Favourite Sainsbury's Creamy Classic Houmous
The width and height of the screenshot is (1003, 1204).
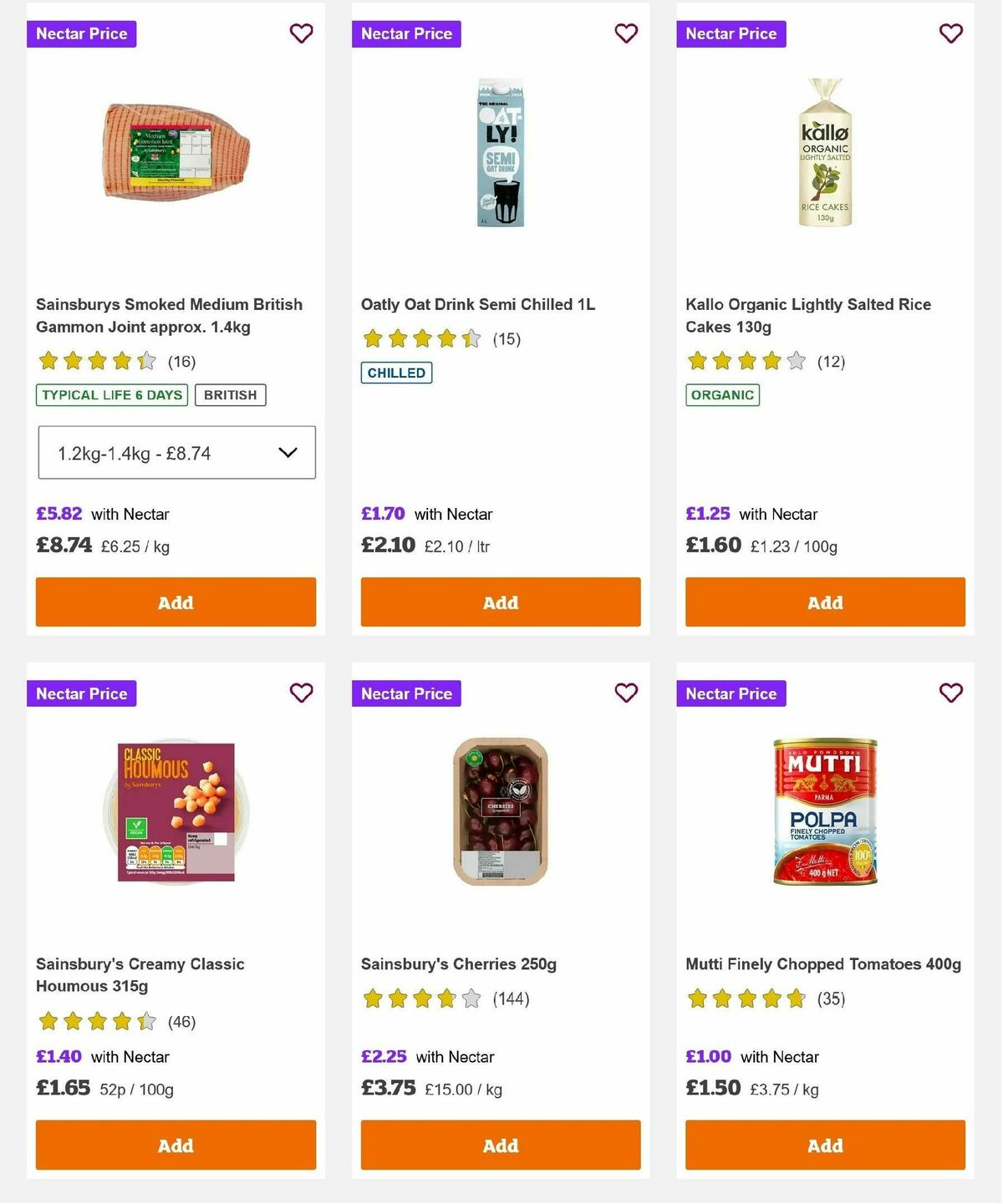pyautogui.click(x=301, y=693)
